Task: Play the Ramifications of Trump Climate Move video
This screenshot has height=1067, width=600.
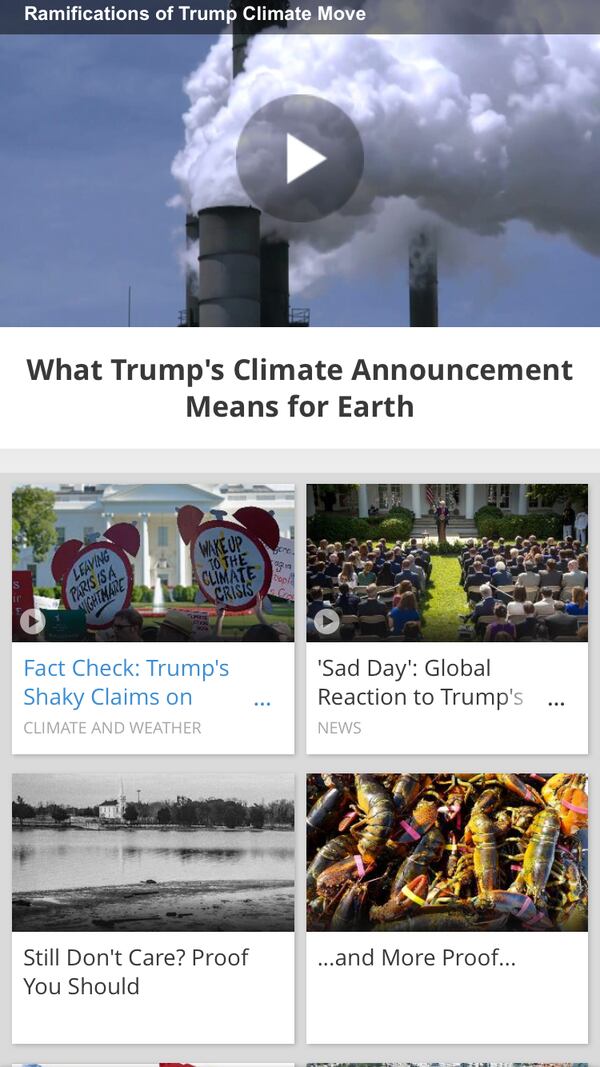Action: (300, 158)
